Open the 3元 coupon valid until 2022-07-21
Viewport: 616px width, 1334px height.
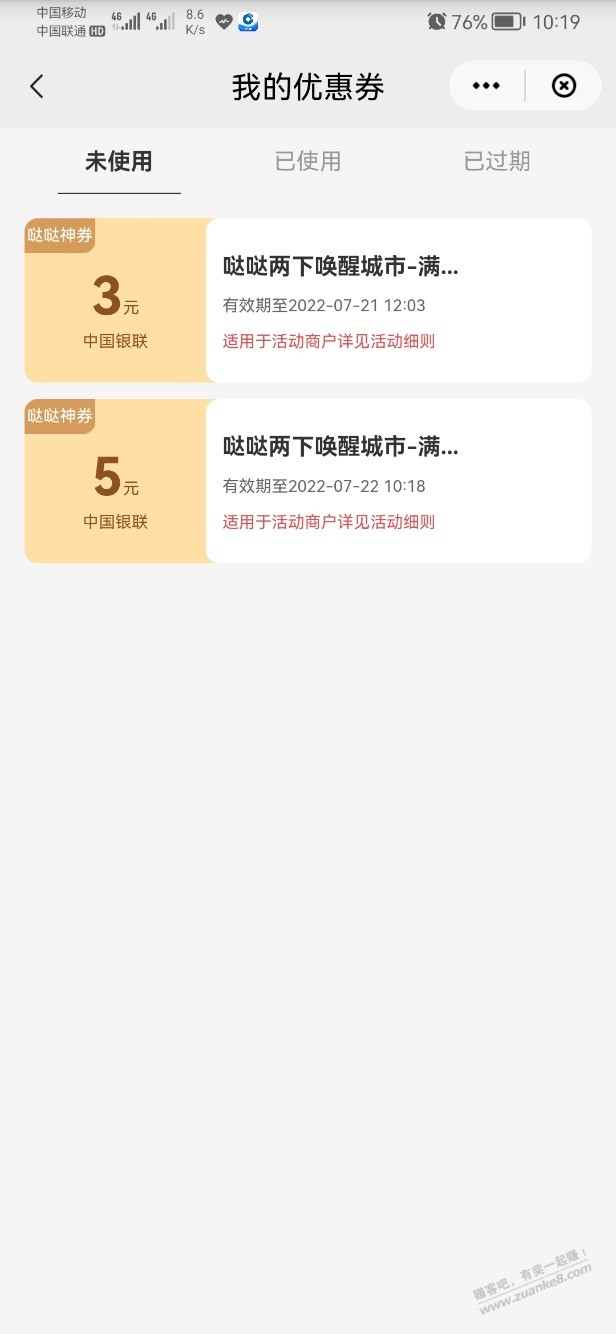pos(308,300)
